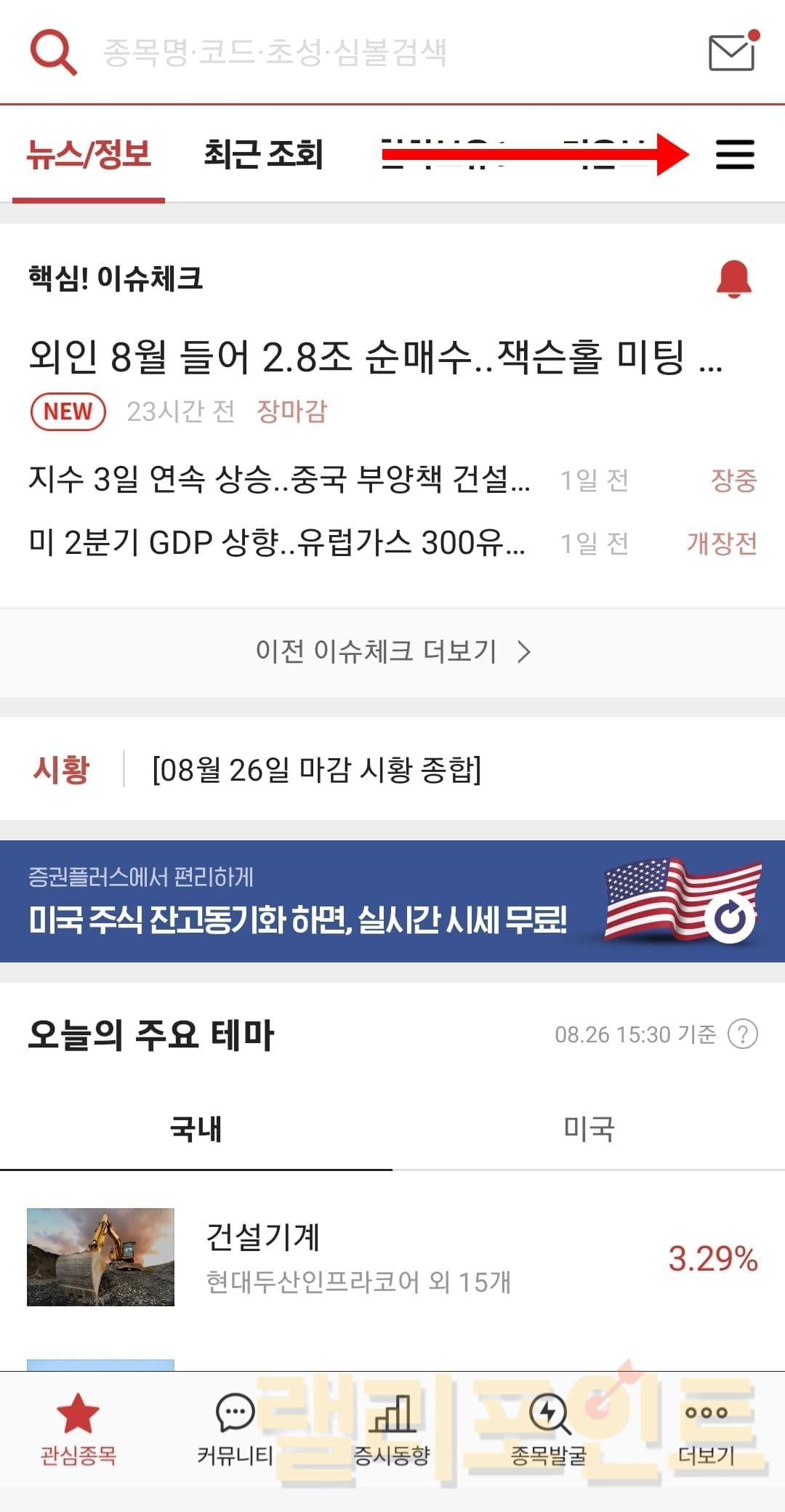The width and height of the screenshot is (785, 1512).
Task: Open the 지수 3일 연속 상승 article
Action: 279,480
